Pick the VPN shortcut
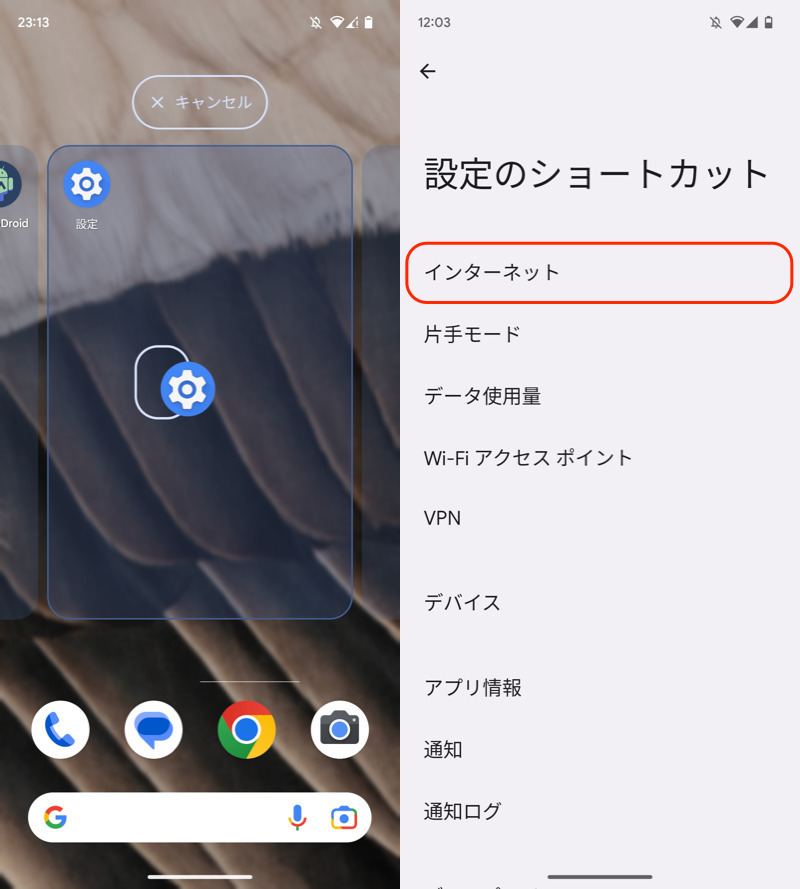The image size is (800, 889). [x=442, y=518]
